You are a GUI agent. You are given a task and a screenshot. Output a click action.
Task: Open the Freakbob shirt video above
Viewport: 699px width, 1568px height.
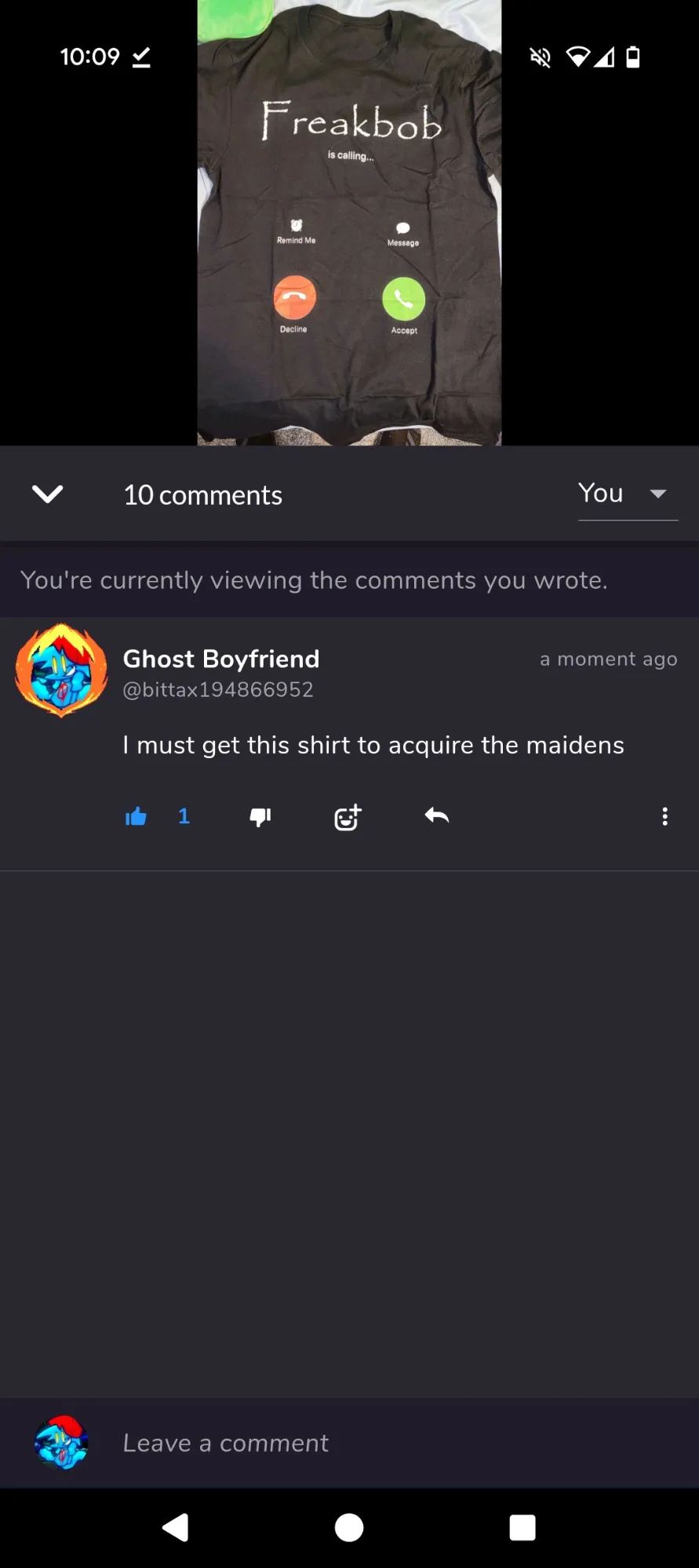pos(349,223)
